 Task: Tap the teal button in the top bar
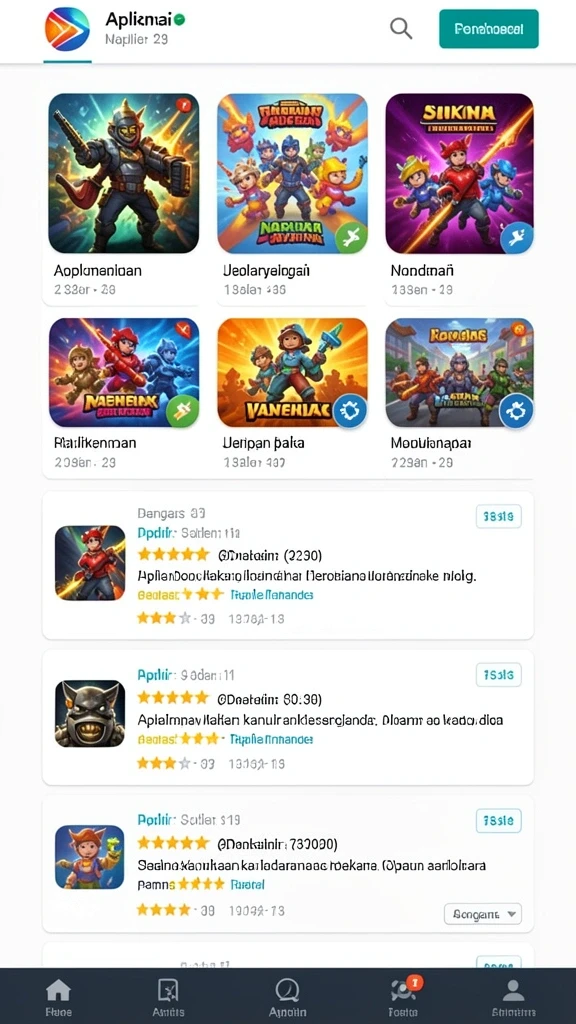click(488, 29)
